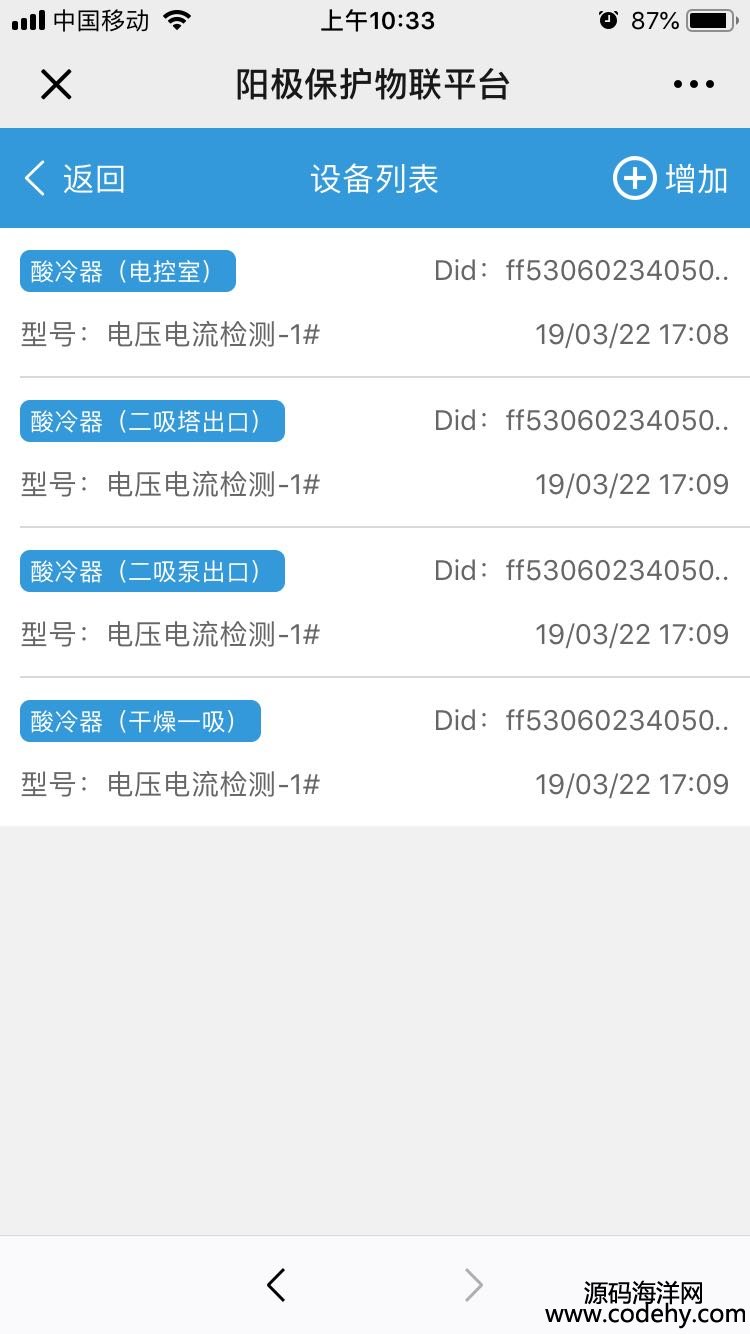
Task: Close the mini program with the X
Action: [x=56, y=85]
